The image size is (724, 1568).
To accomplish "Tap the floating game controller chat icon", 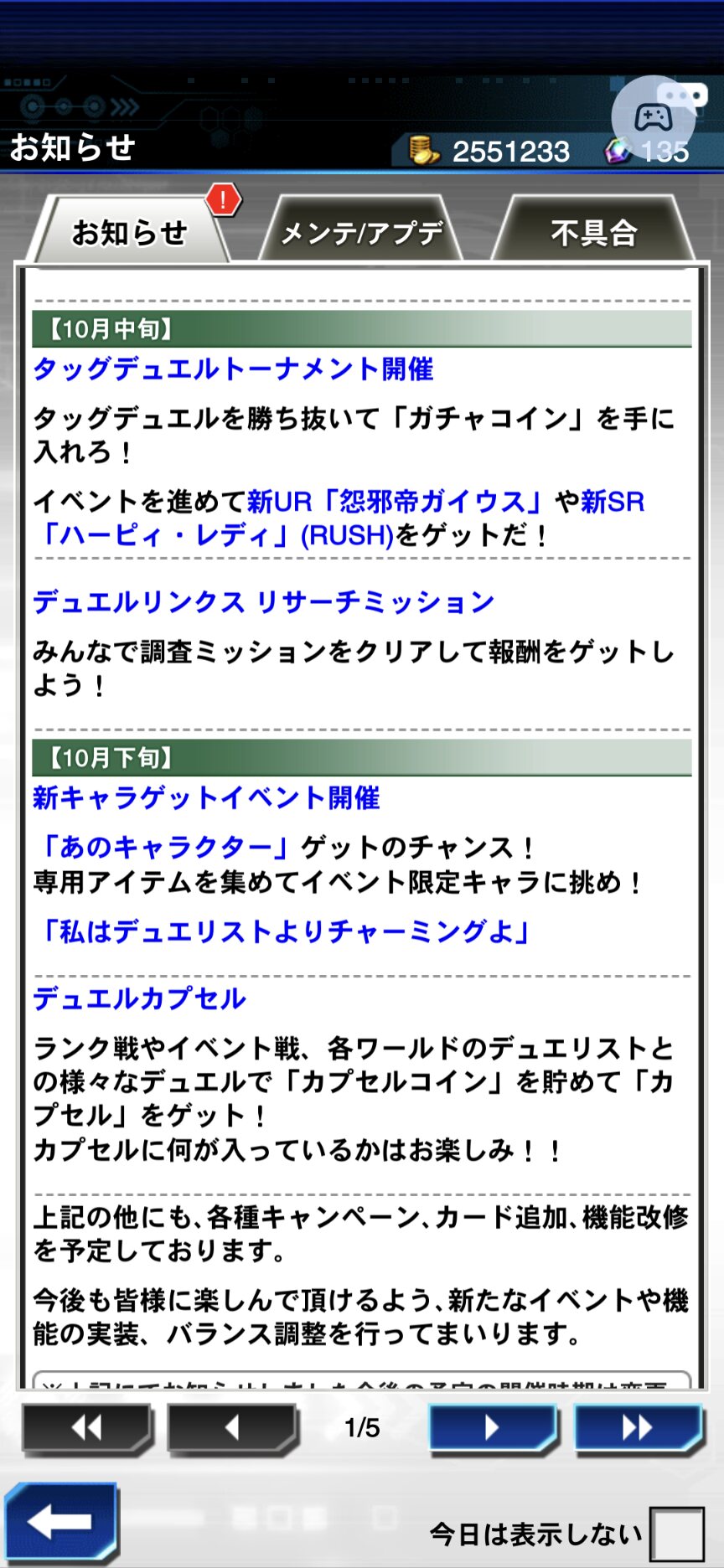I will 654,117.
